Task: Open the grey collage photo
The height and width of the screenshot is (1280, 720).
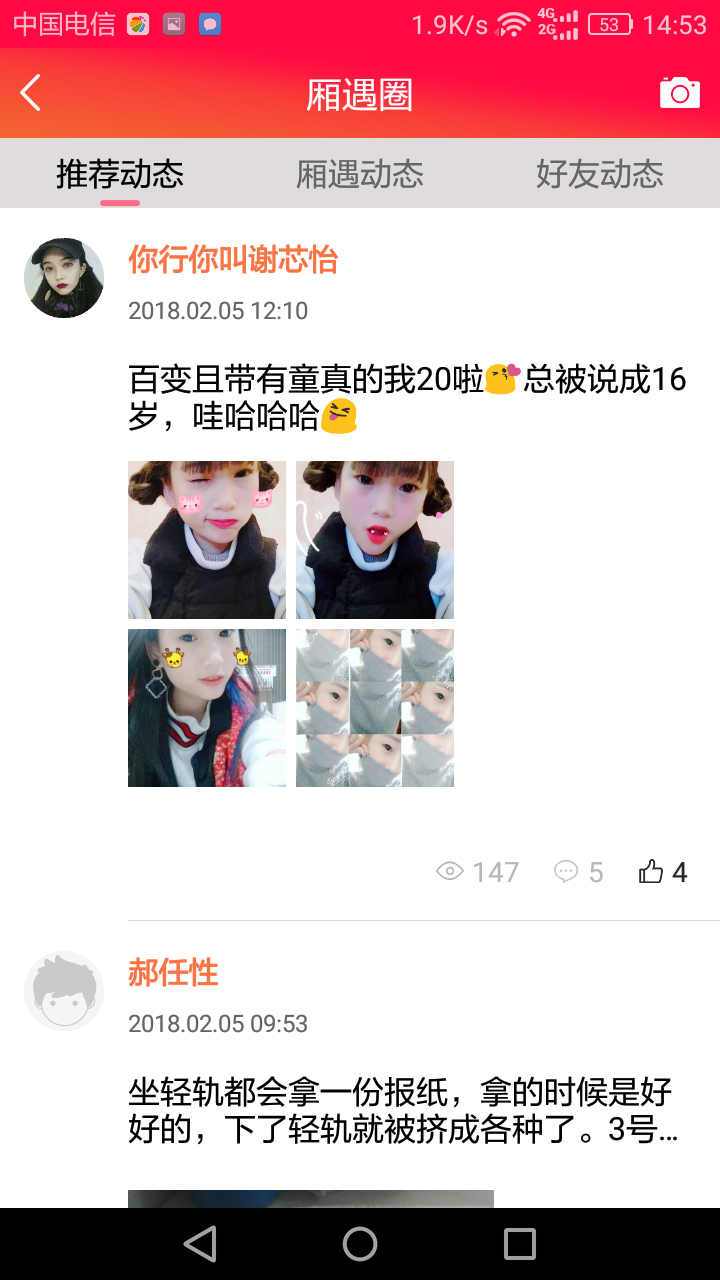Action: [x=375, y=708]
